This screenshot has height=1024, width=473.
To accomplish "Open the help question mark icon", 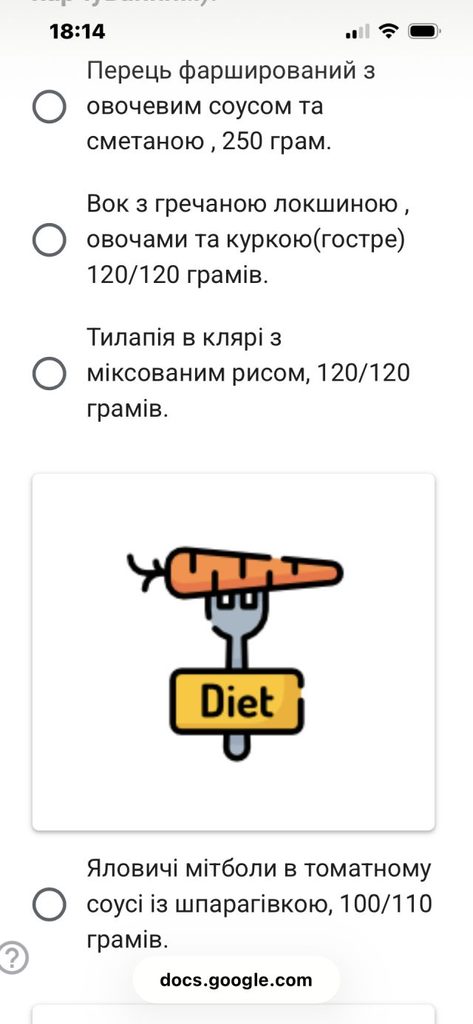I will click(12, 958).
